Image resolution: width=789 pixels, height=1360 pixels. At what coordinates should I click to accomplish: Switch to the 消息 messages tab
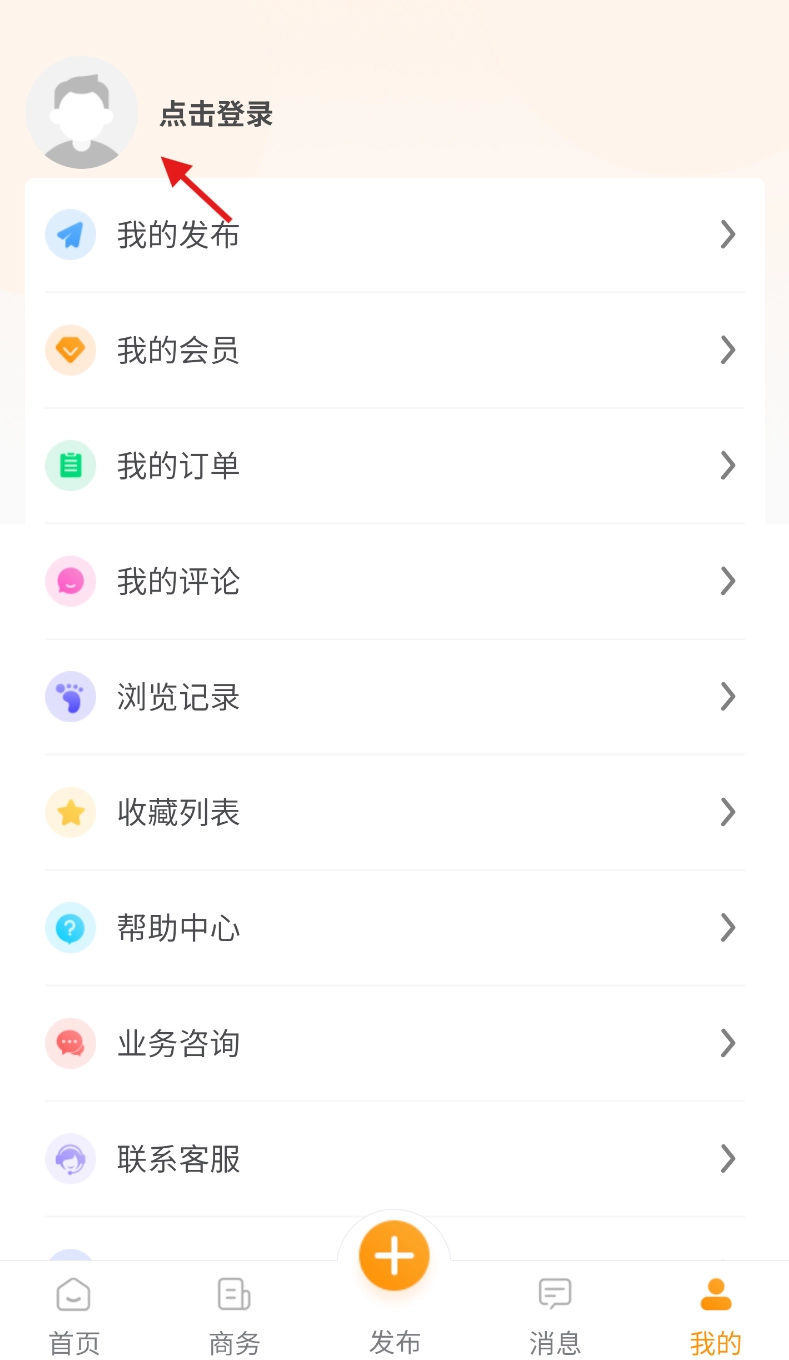click(x=555, y=1315)
